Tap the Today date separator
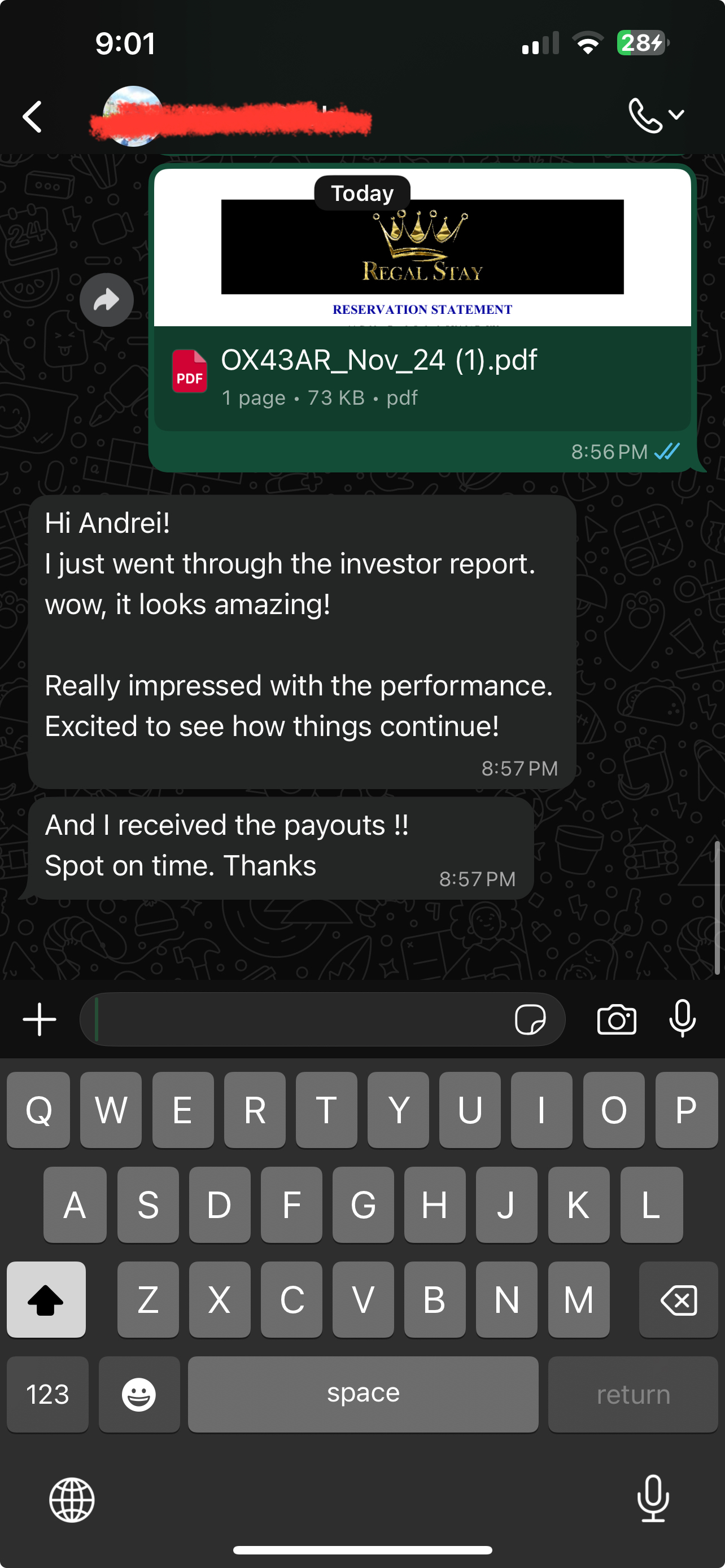Viewport: 725px width, 1568px height. coord(362,192)
